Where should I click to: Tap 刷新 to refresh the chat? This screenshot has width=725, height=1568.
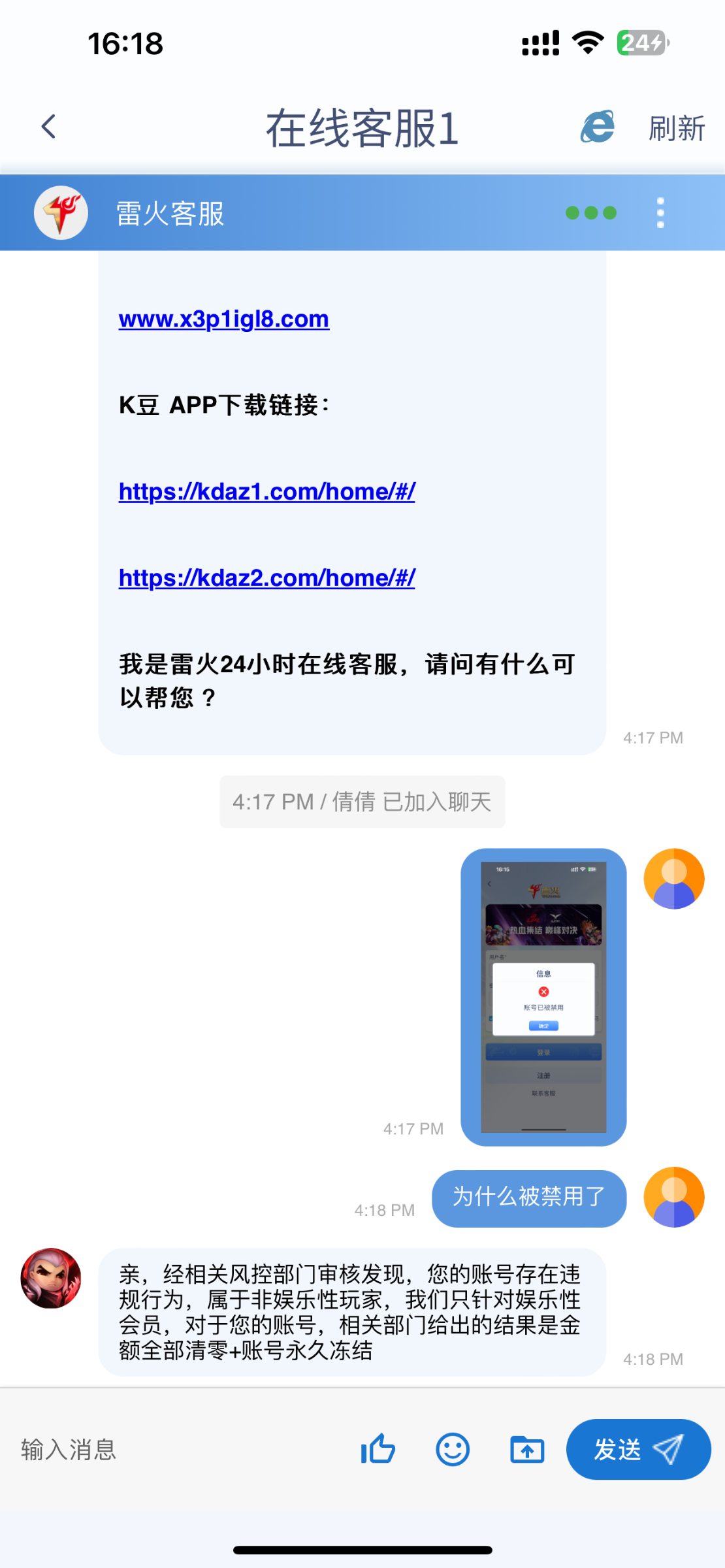pos(676,128)
